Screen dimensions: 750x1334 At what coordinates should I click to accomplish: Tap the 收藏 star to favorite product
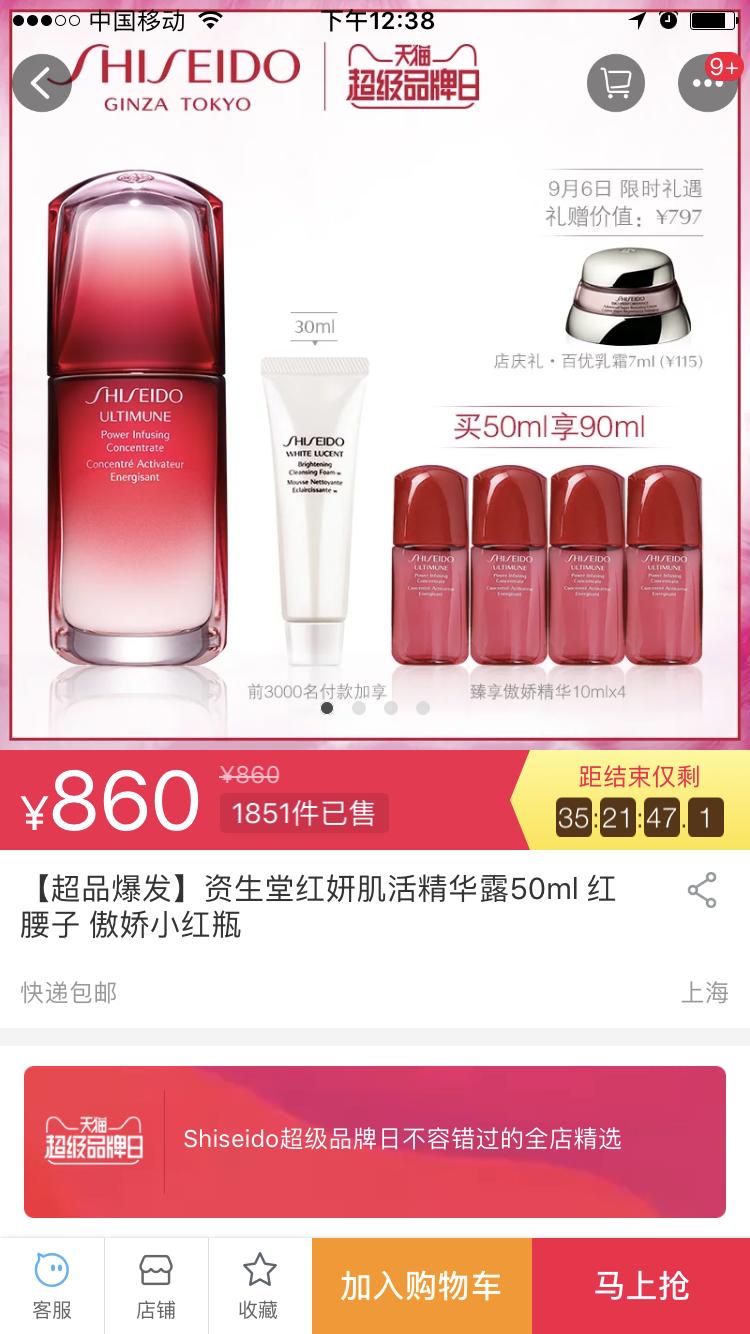(260, 1286)
